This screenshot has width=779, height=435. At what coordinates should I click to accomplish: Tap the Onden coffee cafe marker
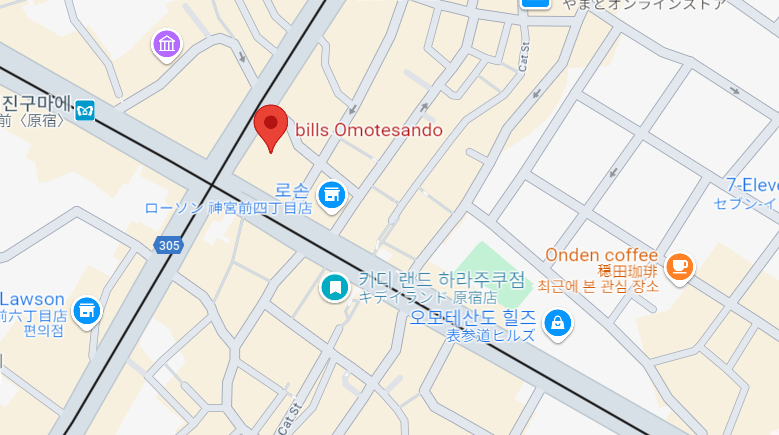coord(680,266)
